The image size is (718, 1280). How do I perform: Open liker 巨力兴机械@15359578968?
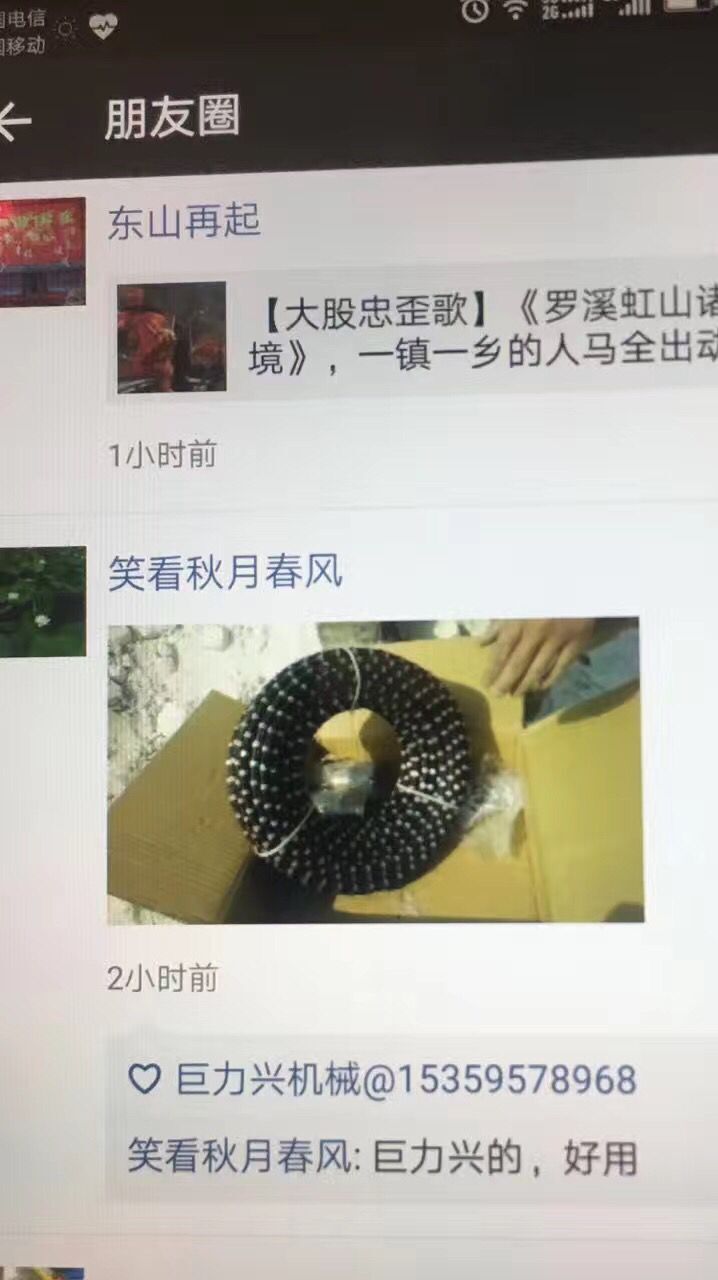405,1081
